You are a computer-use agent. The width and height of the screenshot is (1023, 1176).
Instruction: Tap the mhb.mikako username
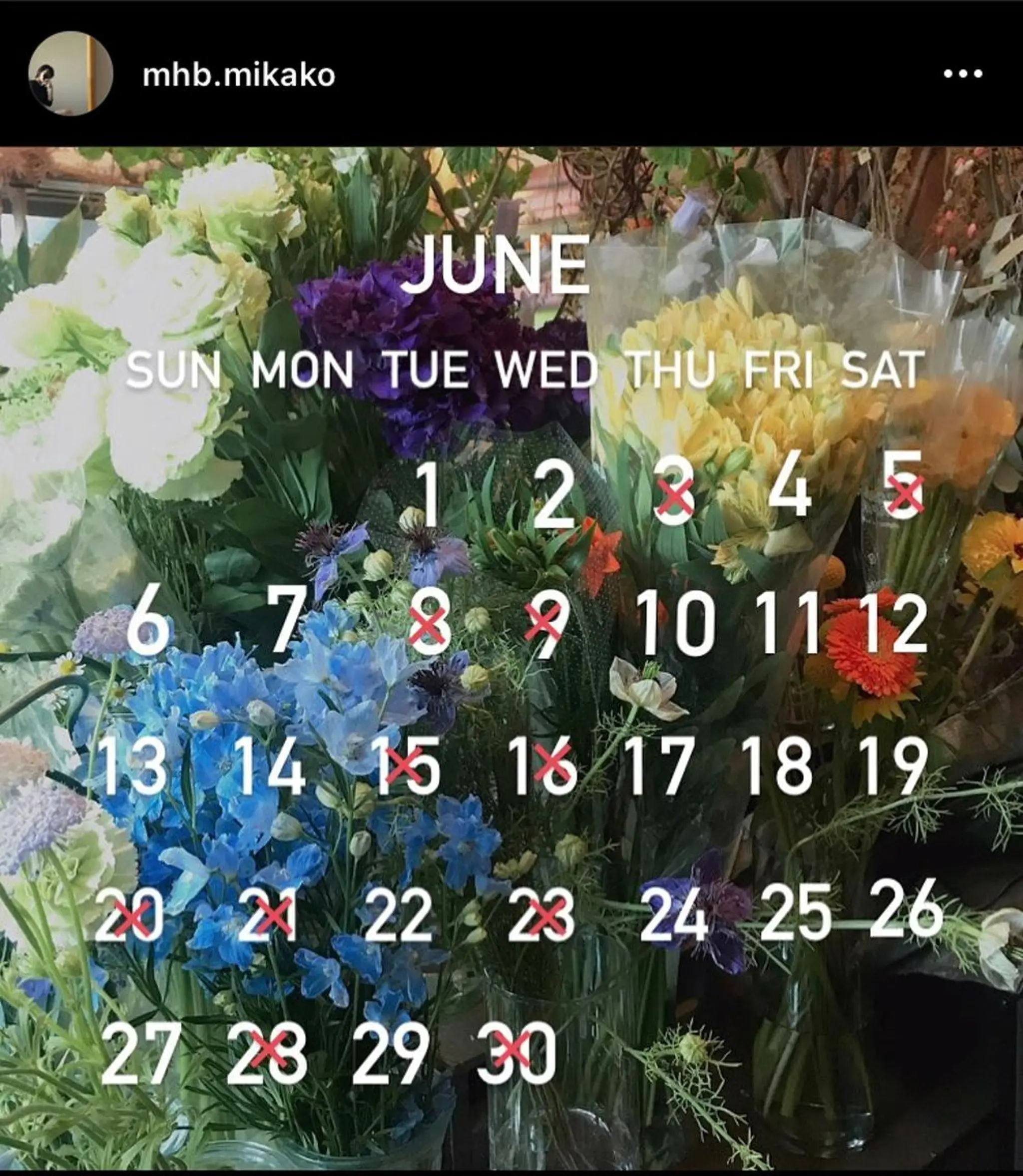pos(239,75)
